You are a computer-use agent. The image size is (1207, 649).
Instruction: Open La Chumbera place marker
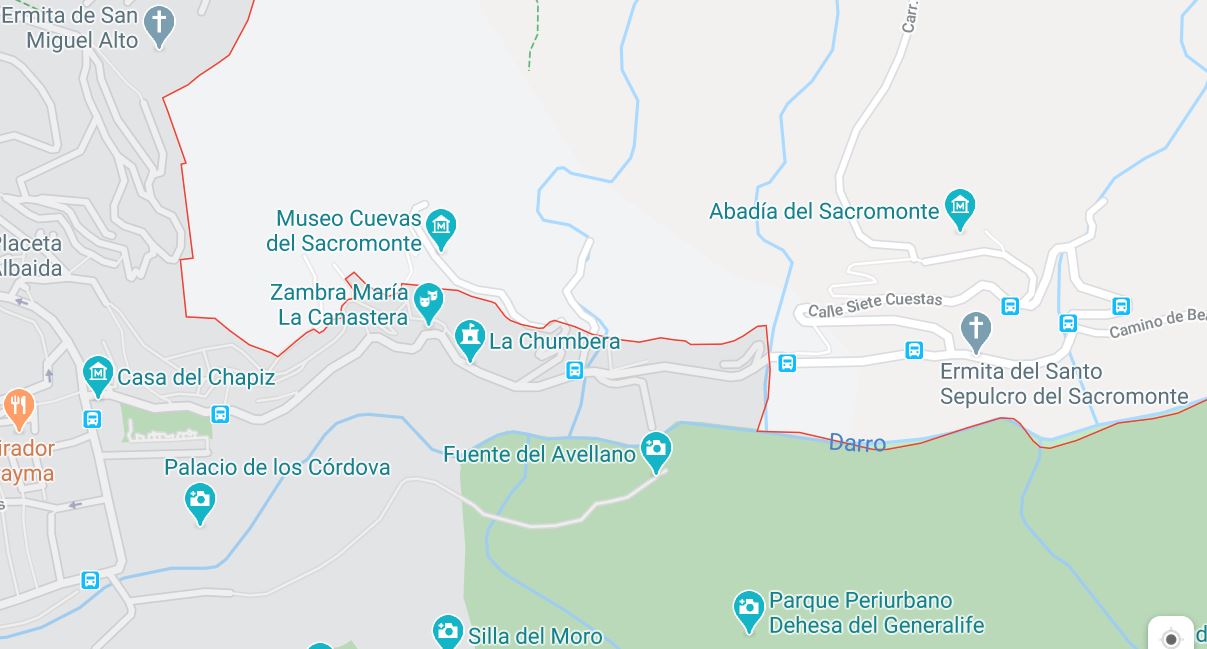(470, 338)
